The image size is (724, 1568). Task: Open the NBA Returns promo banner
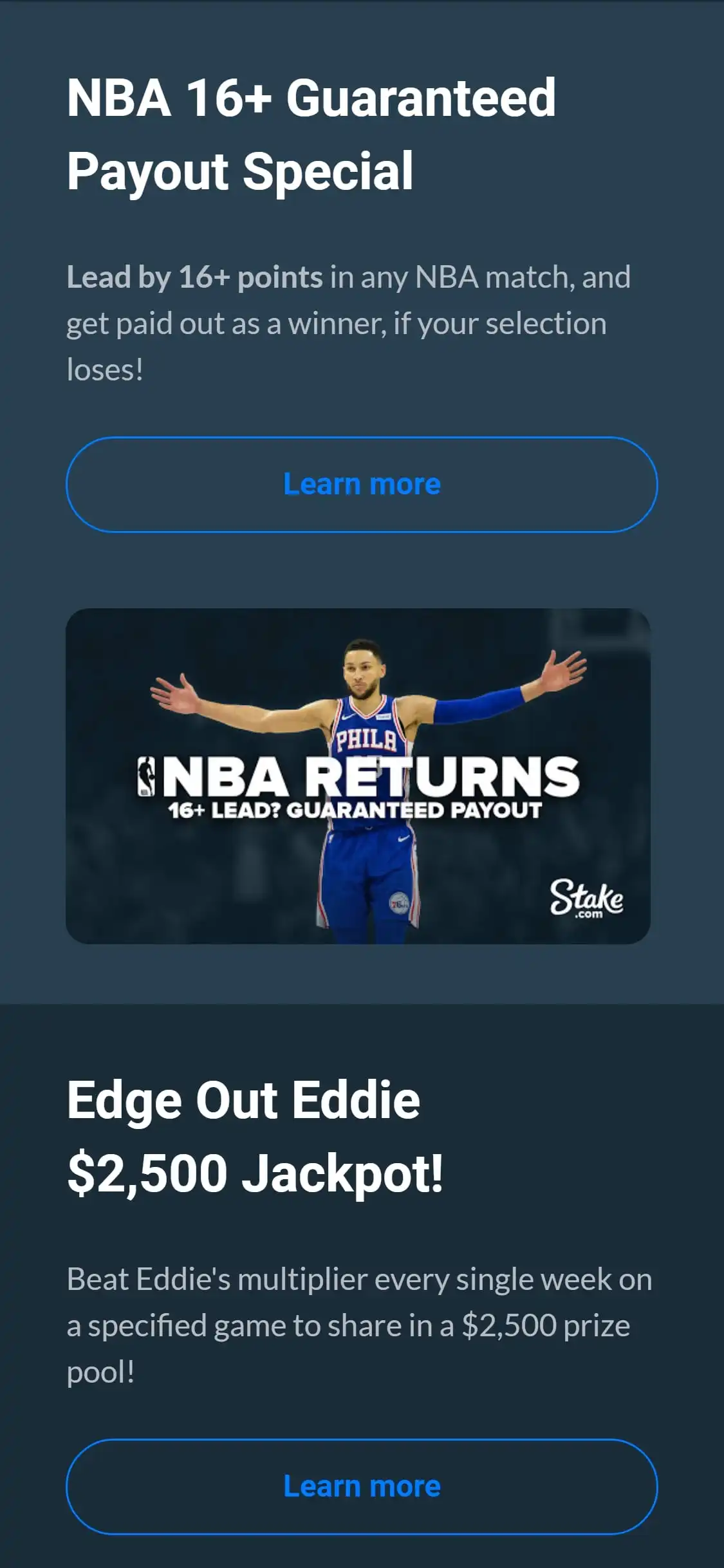(x=358, y=776)
